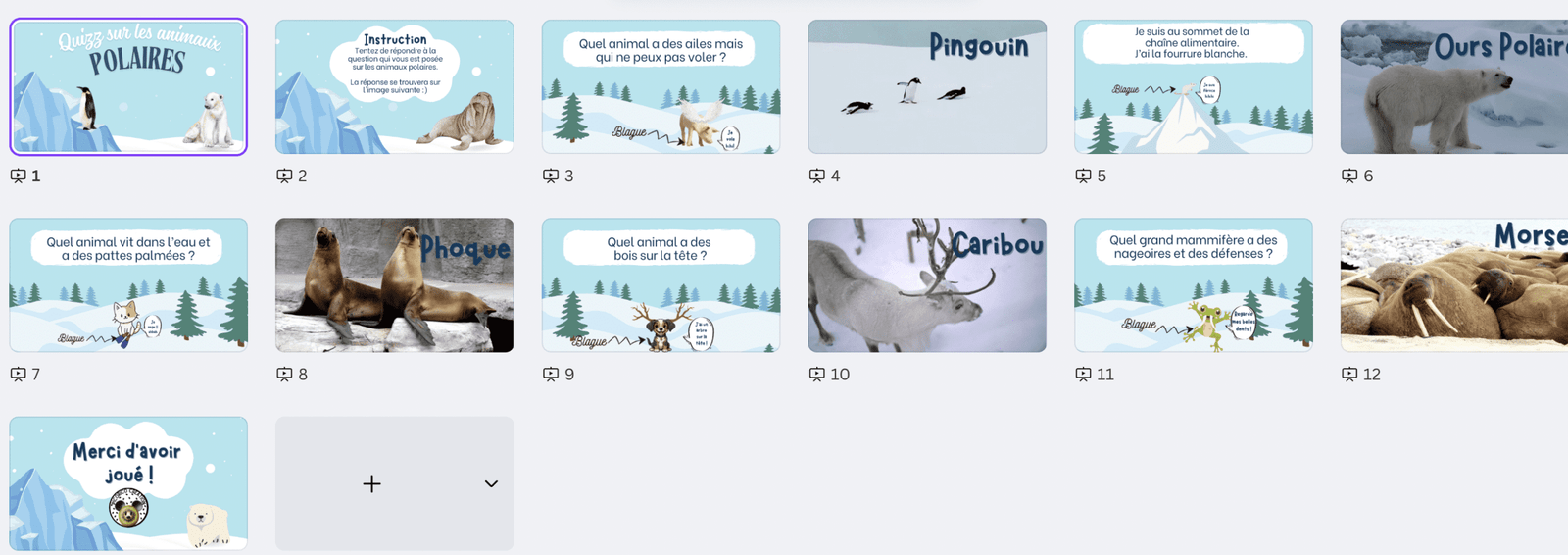Open the Phoque slide
This screenshot has height=555, width=1568.
(x=394, y=285)
